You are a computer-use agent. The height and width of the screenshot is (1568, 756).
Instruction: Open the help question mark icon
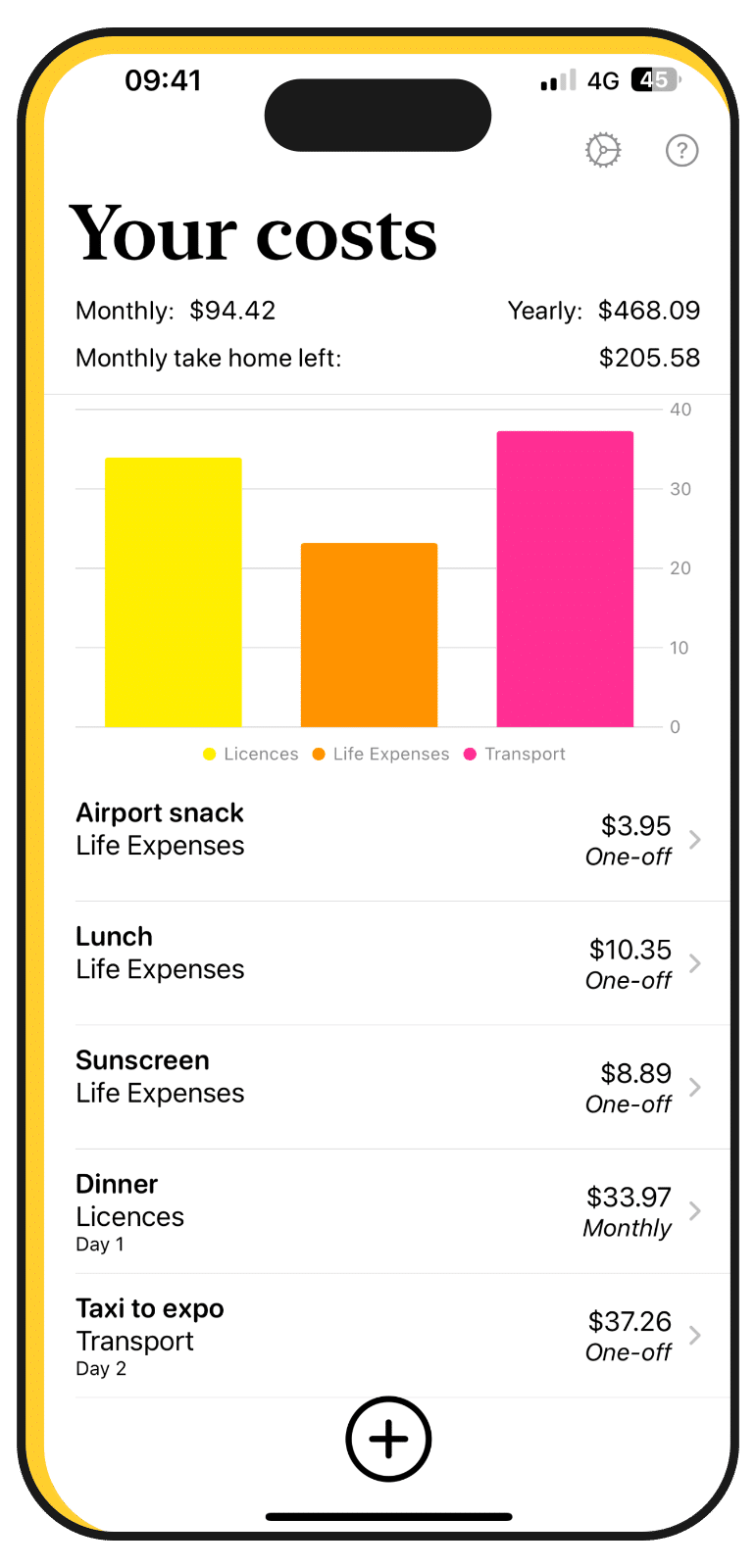[681, 150]
